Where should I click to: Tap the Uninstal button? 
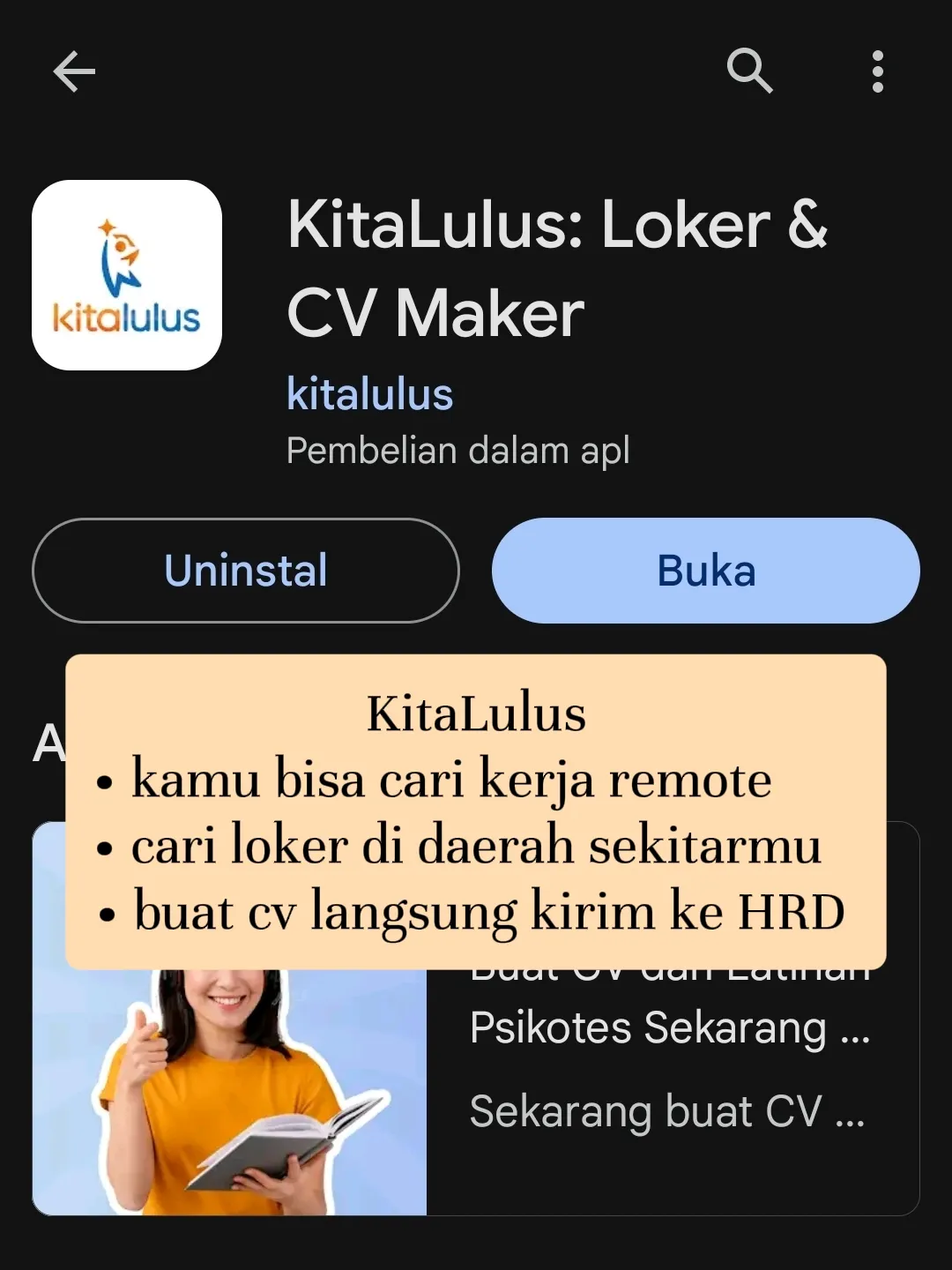point(246,571)
